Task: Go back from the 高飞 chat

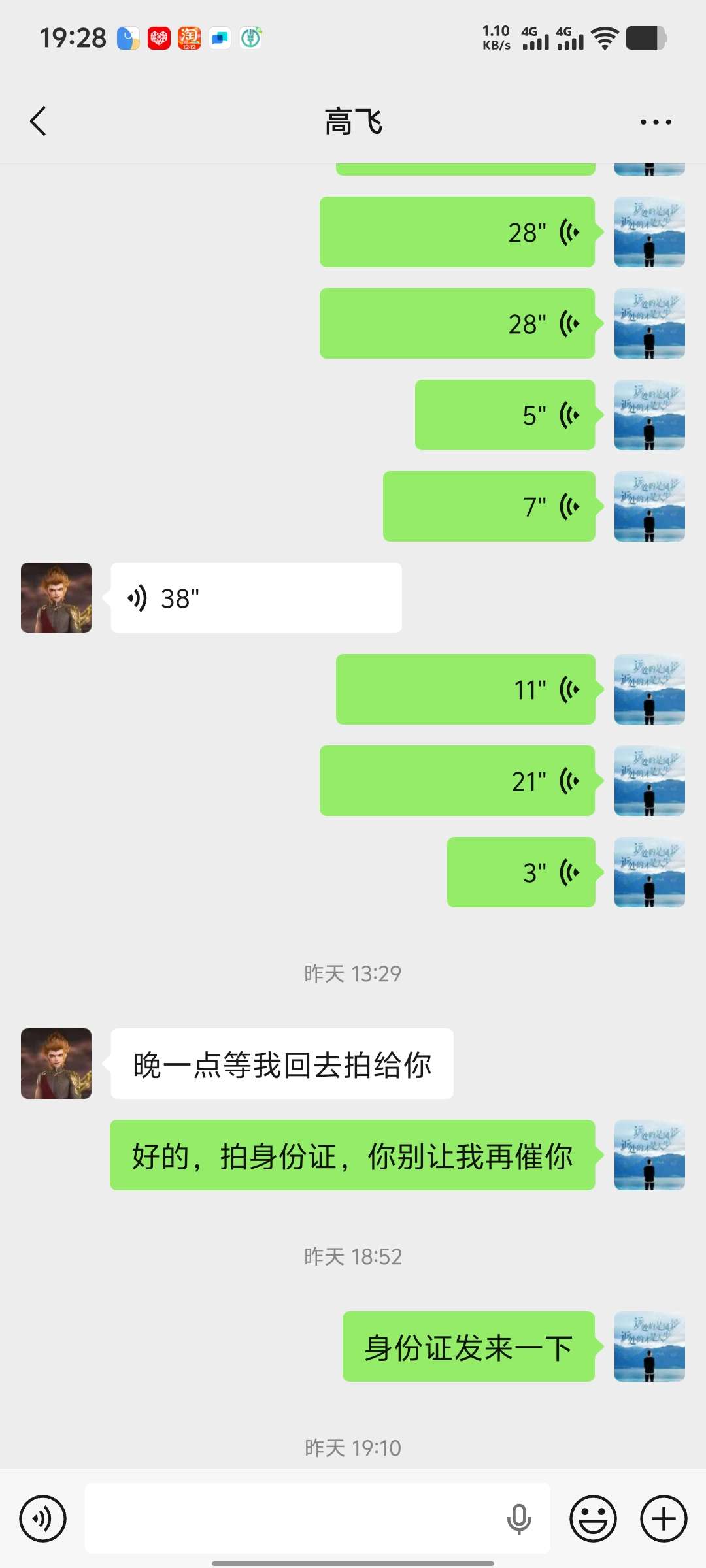Action: point(39,122)
